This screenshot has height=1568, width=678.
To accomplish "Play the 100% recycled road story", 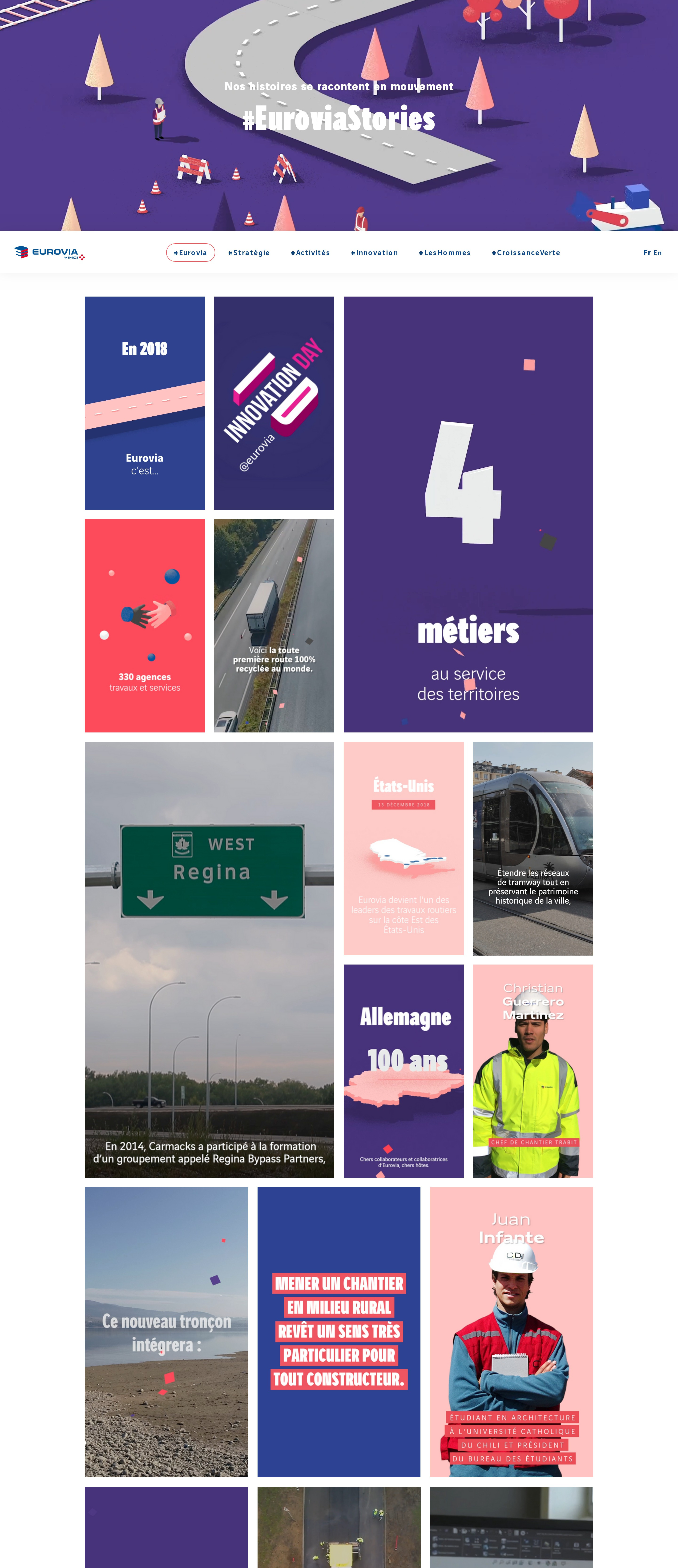I will pyautogui.click(x=274, y=626).
